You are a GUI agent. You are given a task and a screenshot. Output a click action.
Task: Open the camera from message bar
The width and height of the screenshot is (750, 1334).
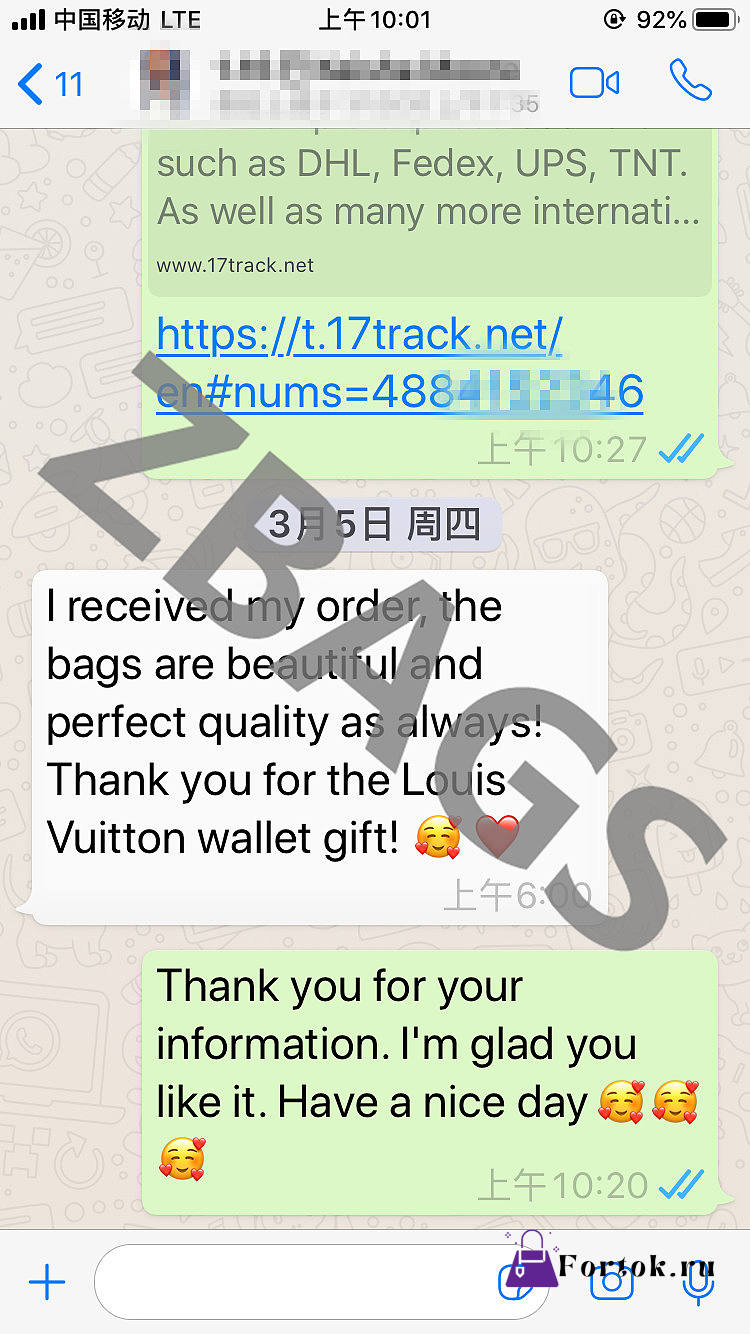[x=612, y=1283]
